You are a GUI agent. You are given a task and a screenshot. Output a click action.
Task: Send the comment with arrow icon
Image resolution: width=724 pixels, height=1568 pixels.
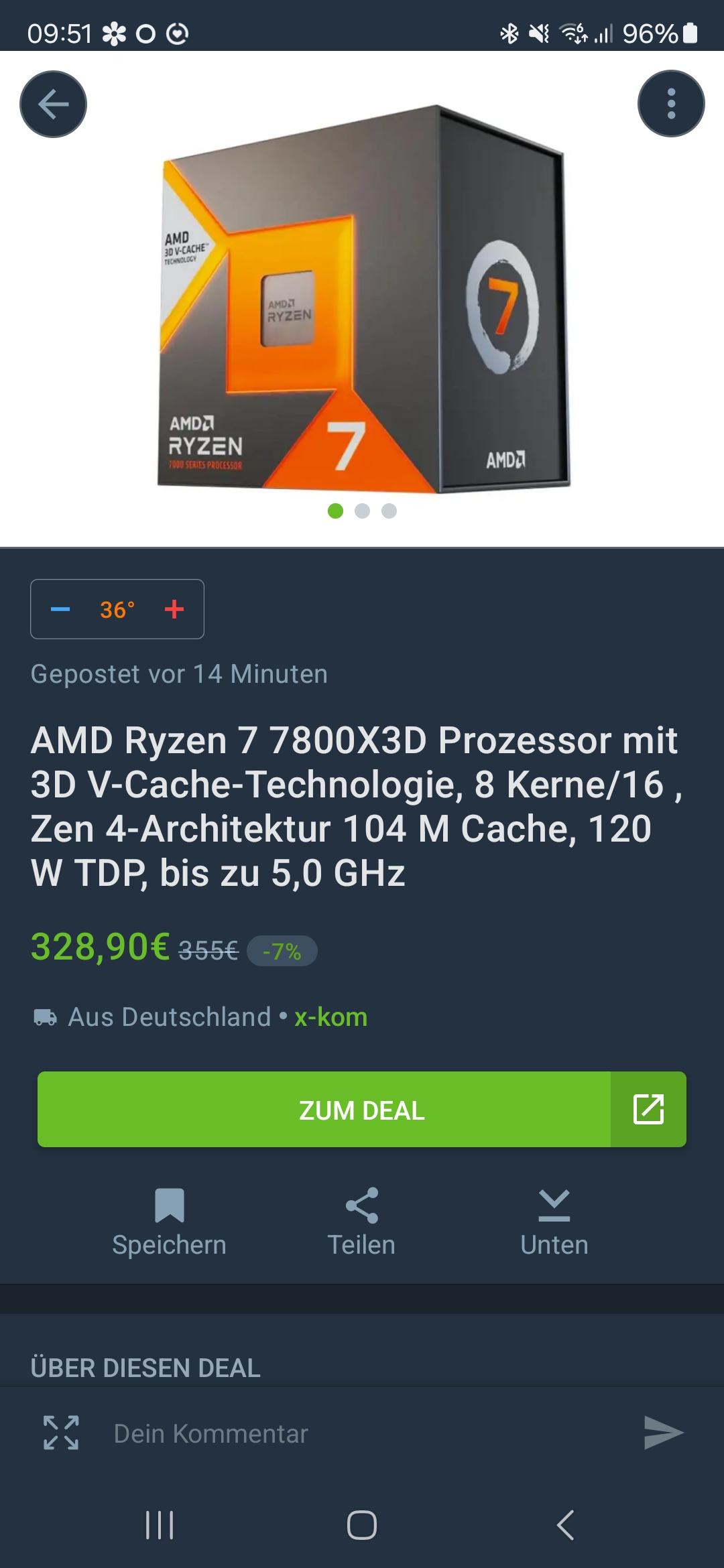(663, 1433)
